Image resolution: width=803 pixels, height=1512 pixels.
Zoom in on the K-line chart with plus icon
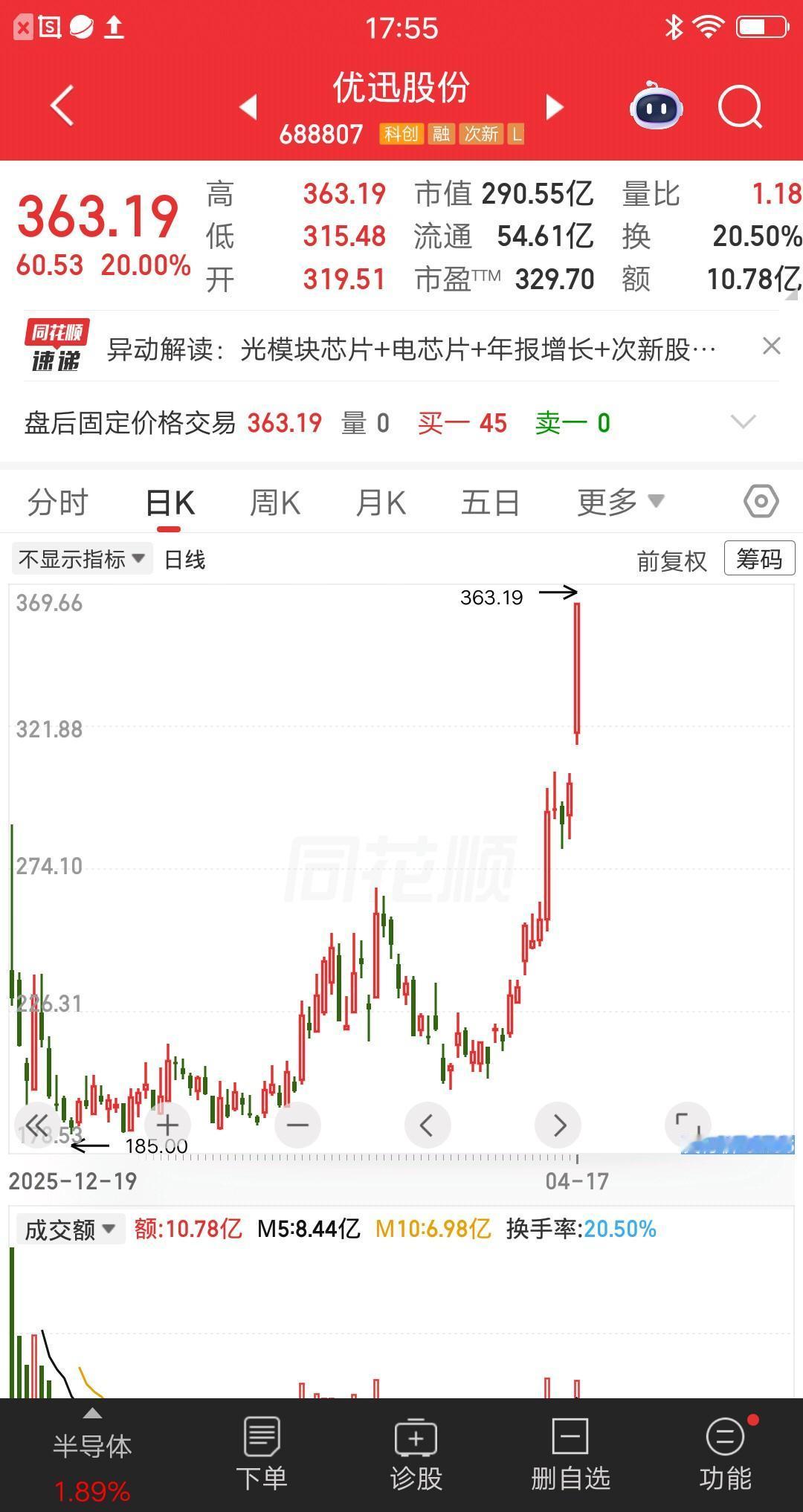[167, 1125]
